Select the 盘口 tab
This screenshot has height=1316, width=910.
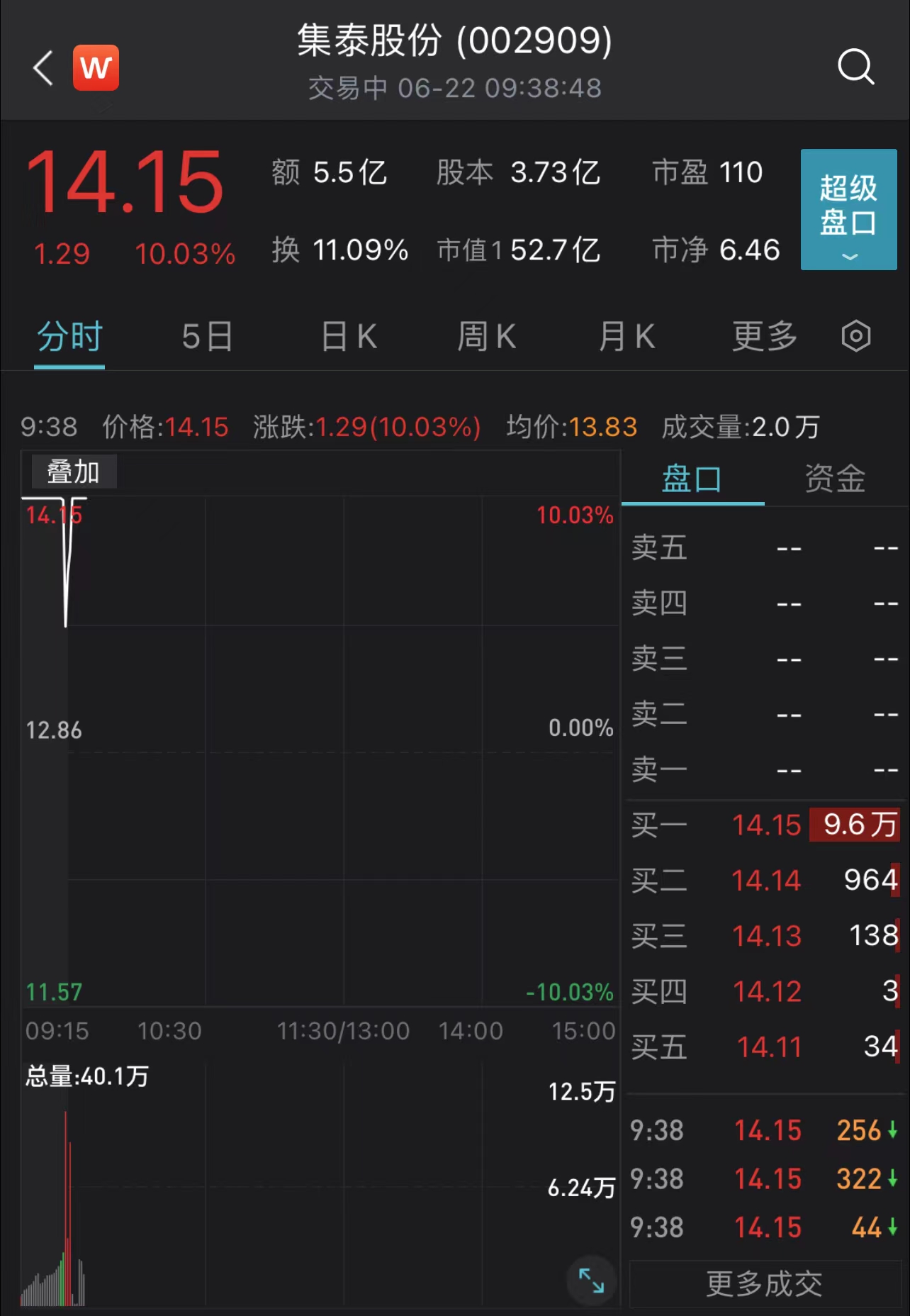(692, 479)
